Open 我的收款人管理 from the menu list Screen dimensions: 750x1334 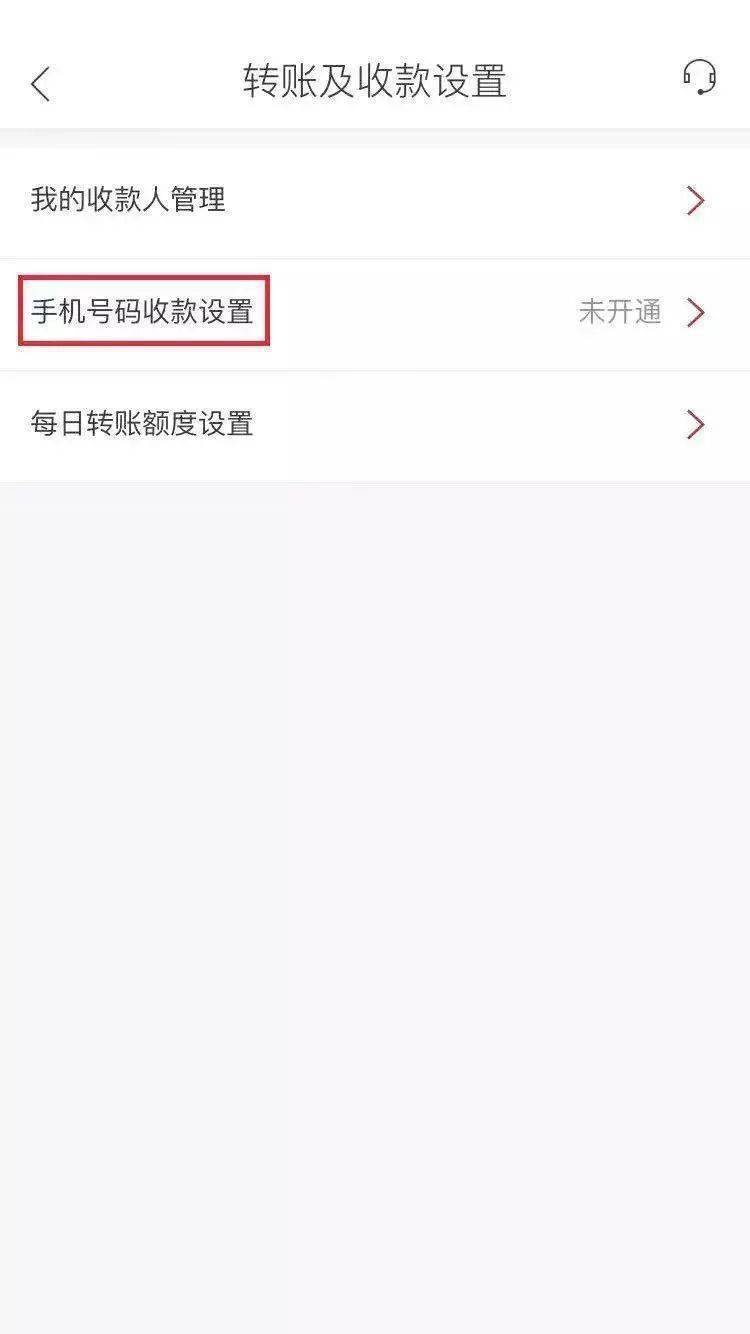pyautogui.click(x=127, y=200)
